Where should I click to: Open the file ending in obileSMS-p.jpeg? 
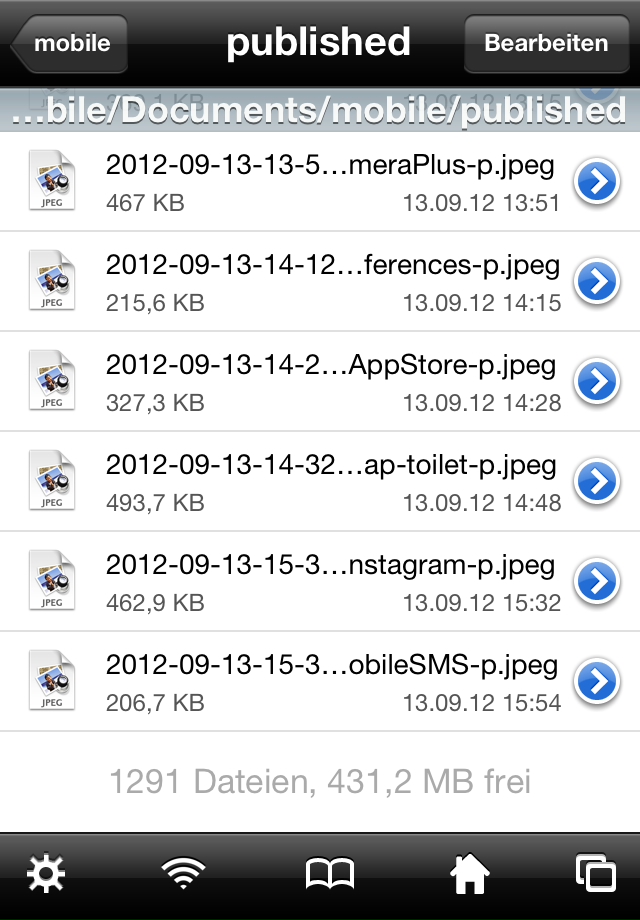[x=330, y=681]
